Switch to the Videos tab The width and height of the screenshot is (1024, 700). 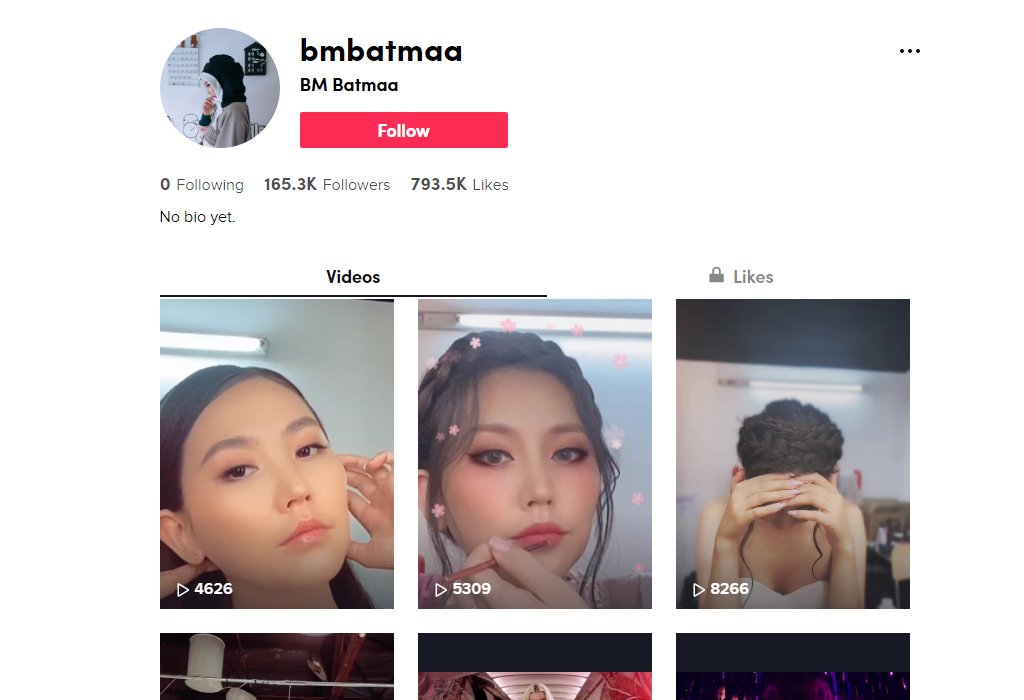click(x=353, y=277)
